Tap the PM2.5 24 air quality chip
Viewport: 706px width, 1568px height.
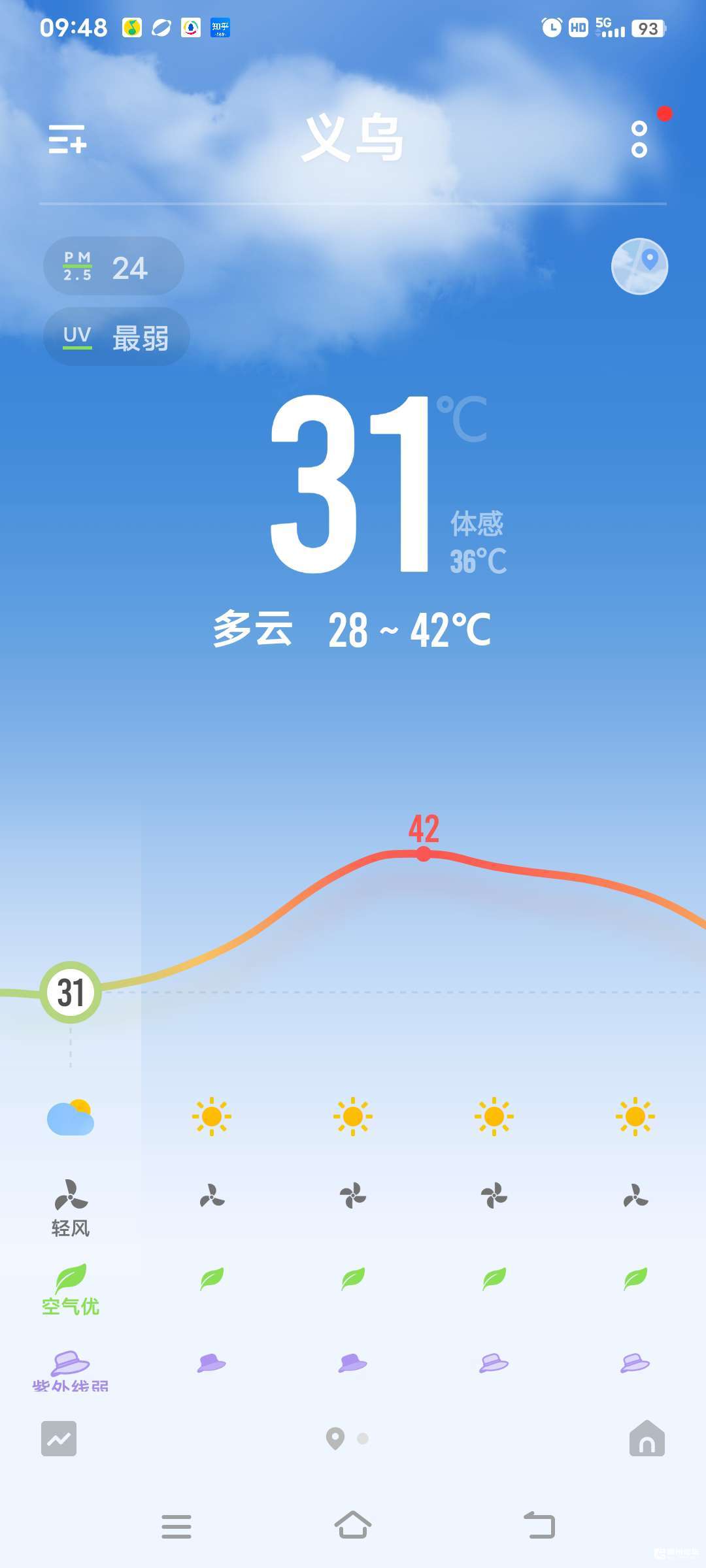114,267
